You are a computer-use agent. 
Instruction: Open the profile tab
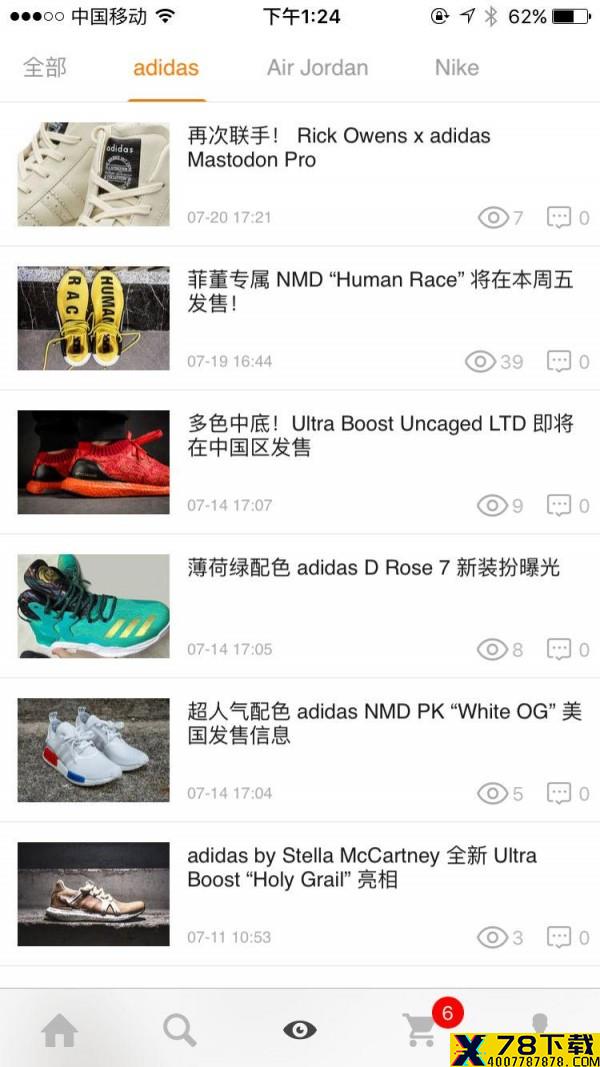[540, 1023]
